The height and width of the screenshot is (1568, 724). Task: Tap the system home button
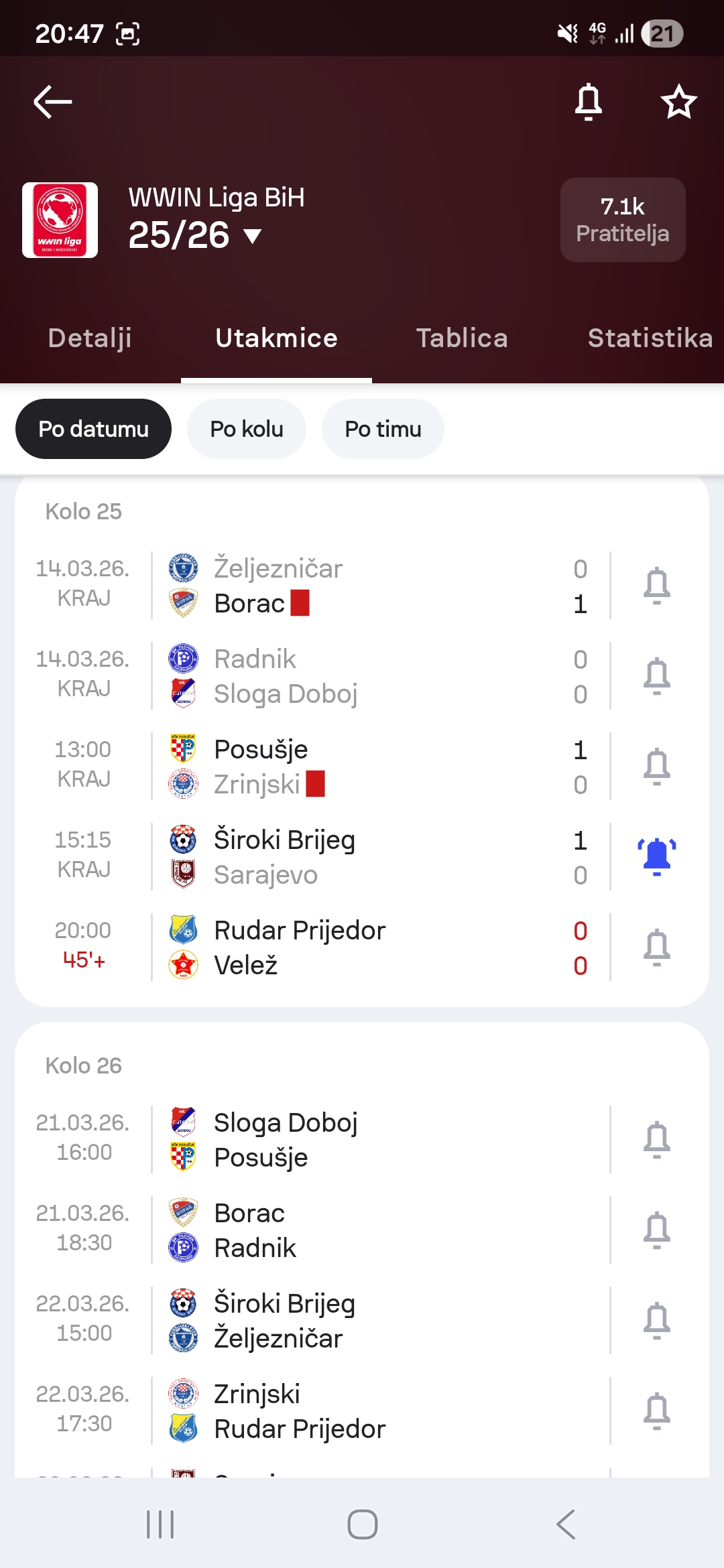pyautogui.click(x=362, y=1524)
